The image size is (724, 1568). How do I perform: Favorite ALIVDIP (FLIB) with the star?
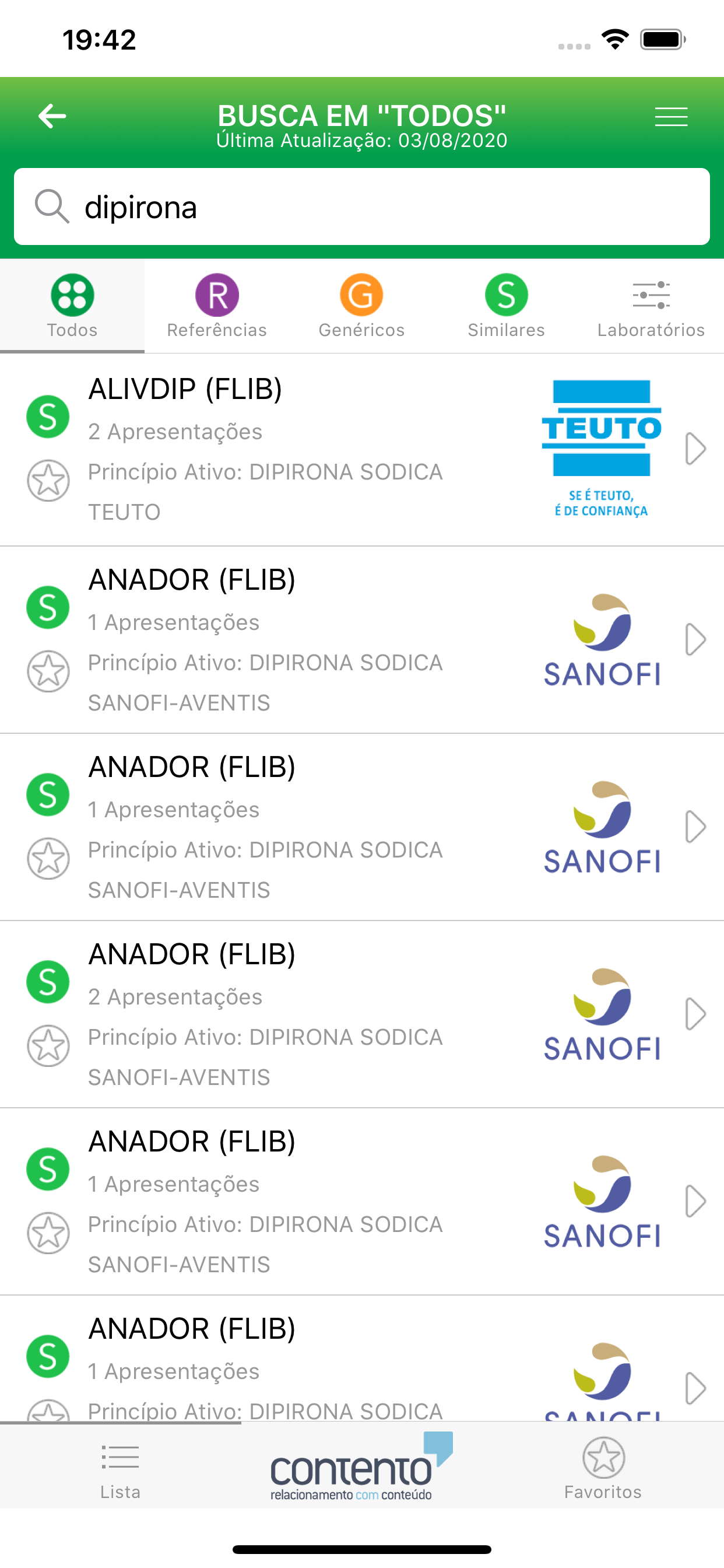(48, 481)
